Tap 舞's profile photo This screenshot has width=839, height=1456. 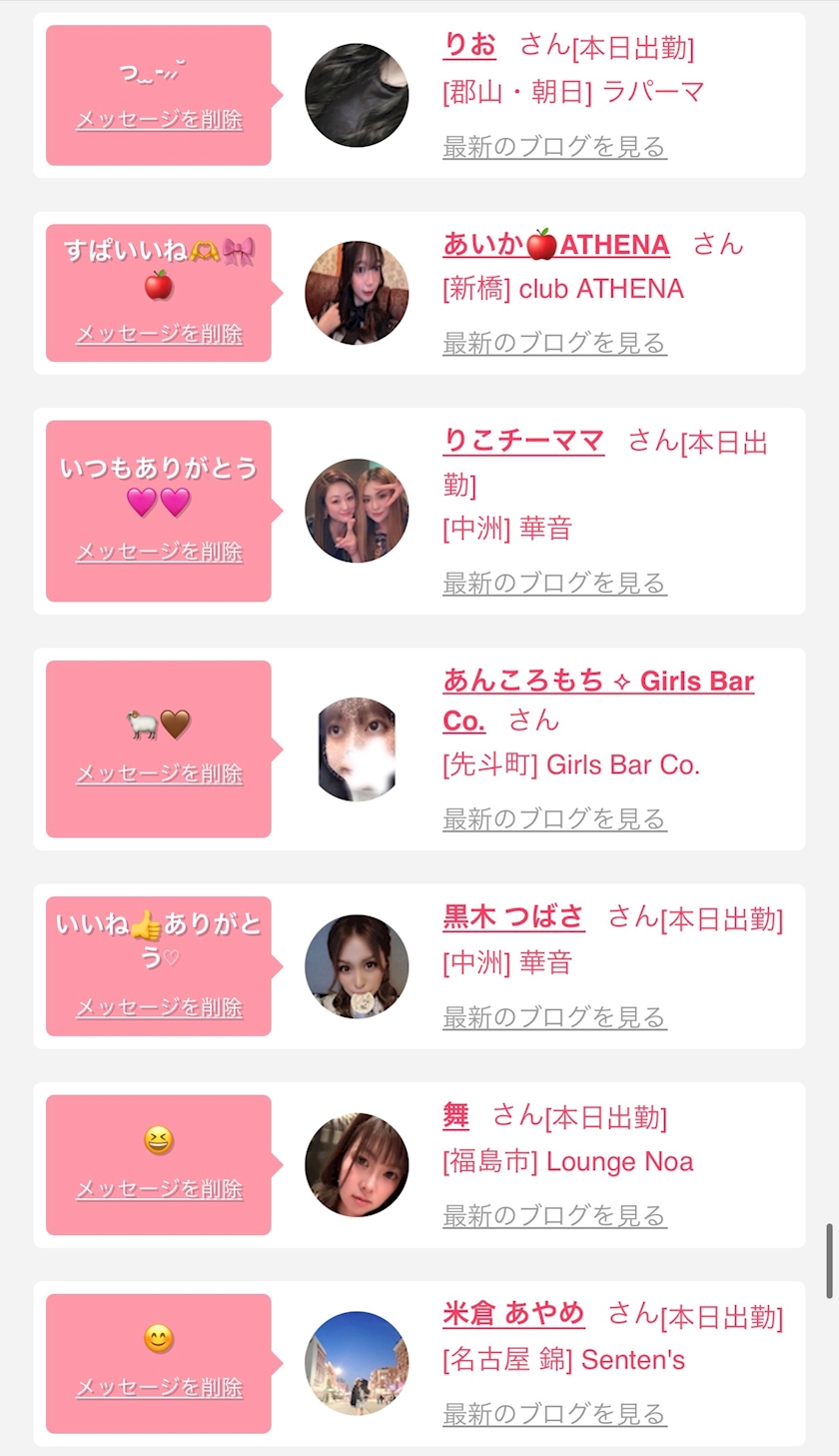[x=357, y=1165]
